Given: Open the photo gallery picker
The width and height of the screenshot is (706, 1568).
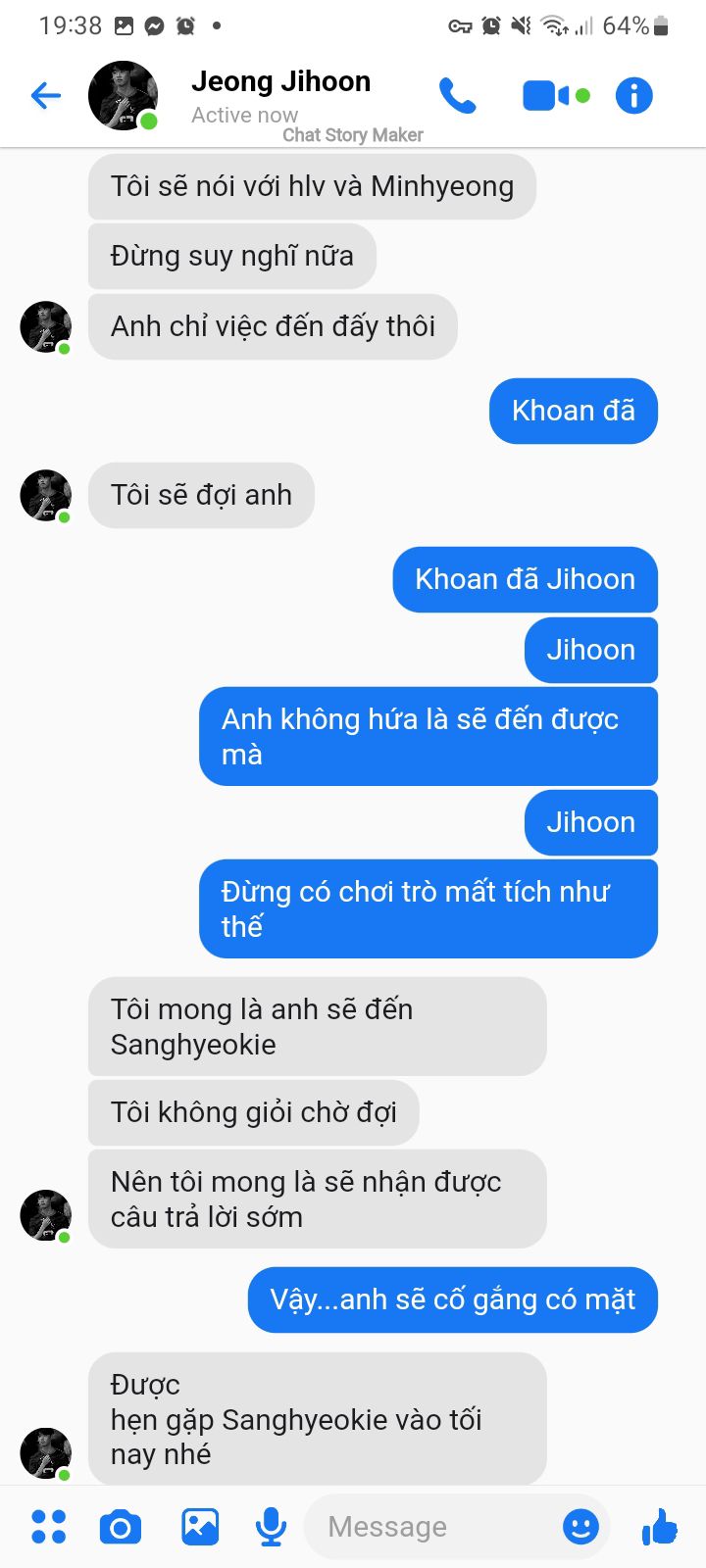Looking at the screenshot, I should click(x=200, y=1526).
